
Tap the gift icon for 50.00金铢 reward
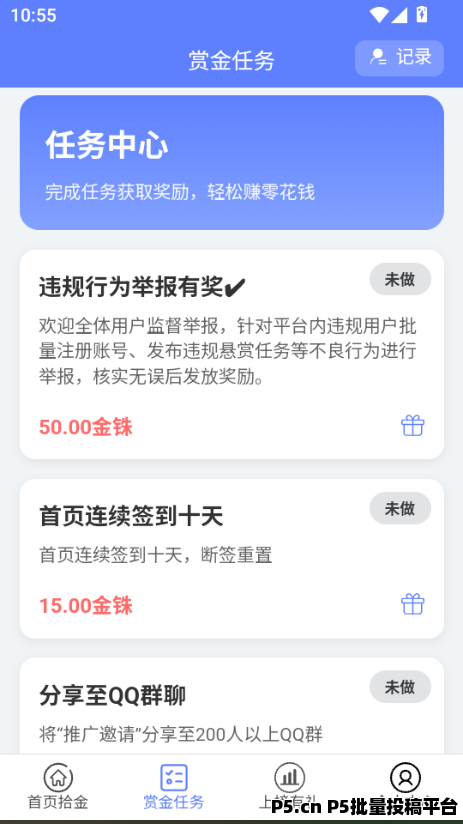point(413,426)
